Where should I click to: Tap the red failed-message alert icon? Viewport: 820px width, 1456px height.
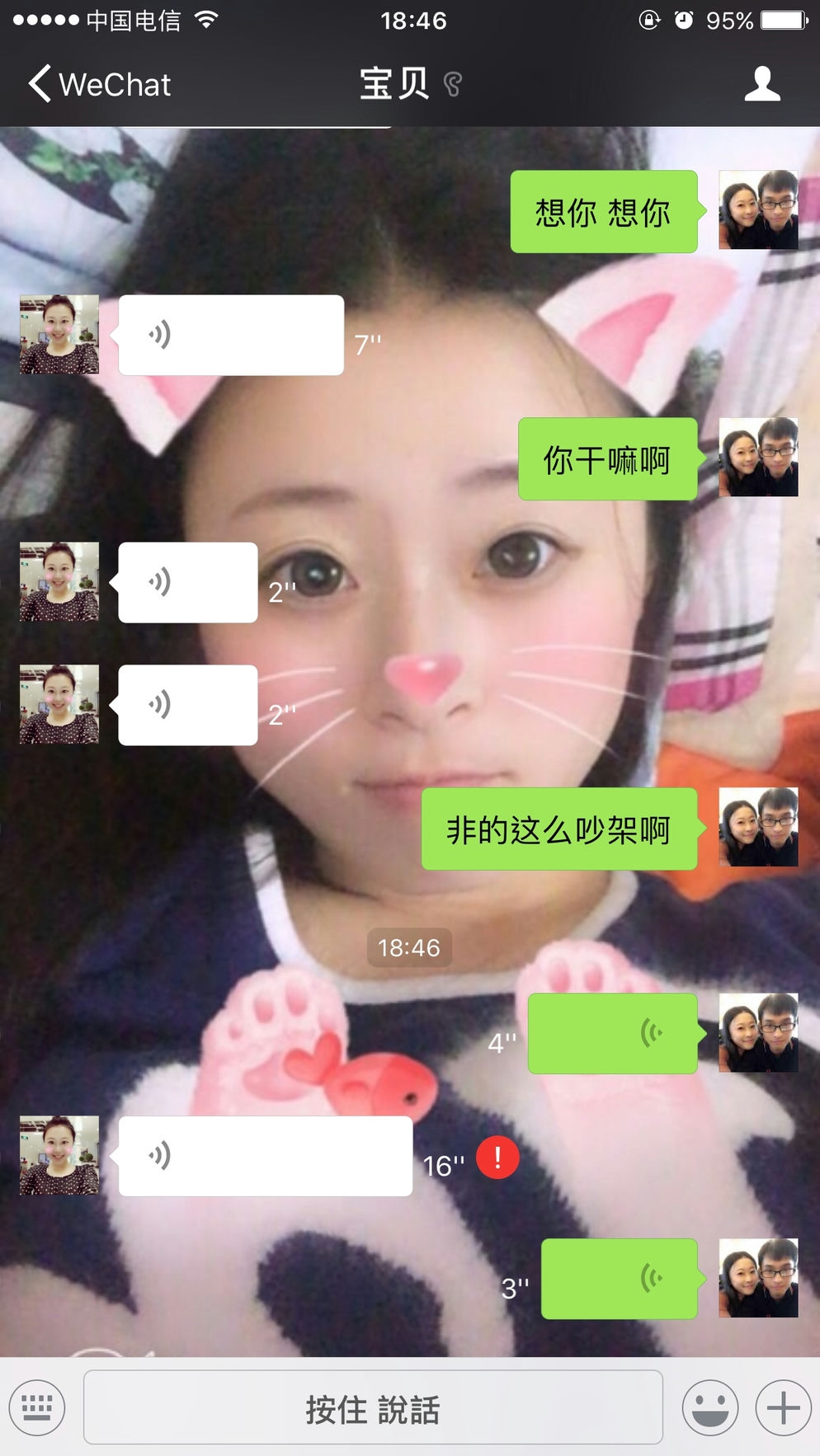[x=497, y=1158]
